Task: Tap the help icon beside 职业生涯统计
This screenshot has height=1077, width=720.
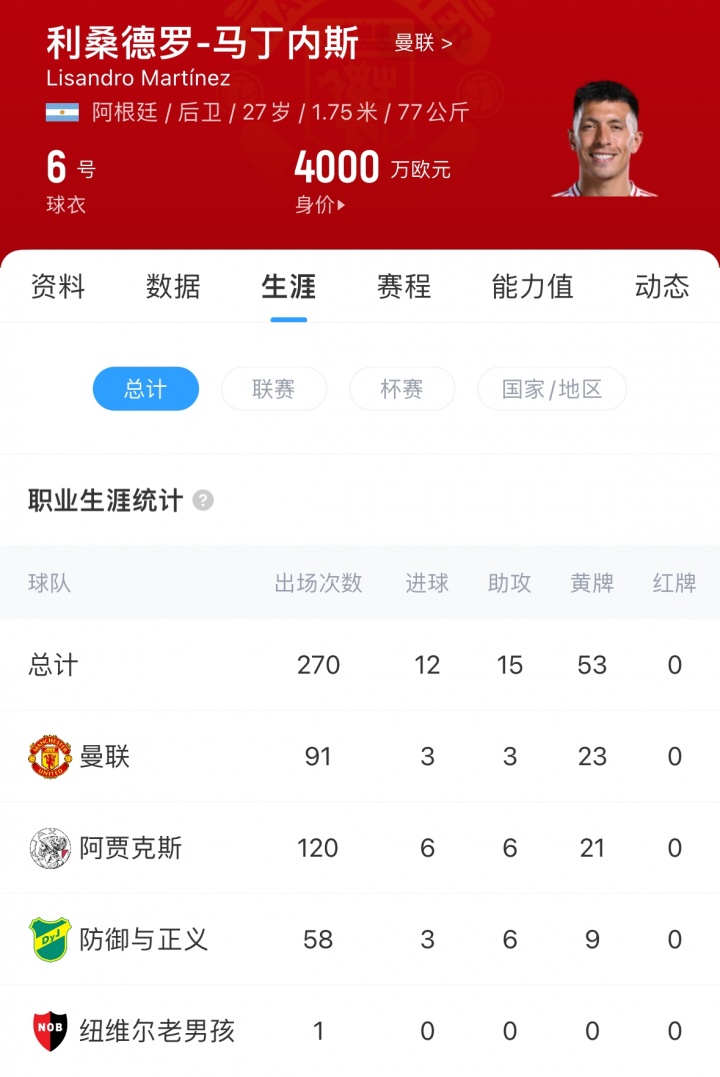Action: (203, 500)
